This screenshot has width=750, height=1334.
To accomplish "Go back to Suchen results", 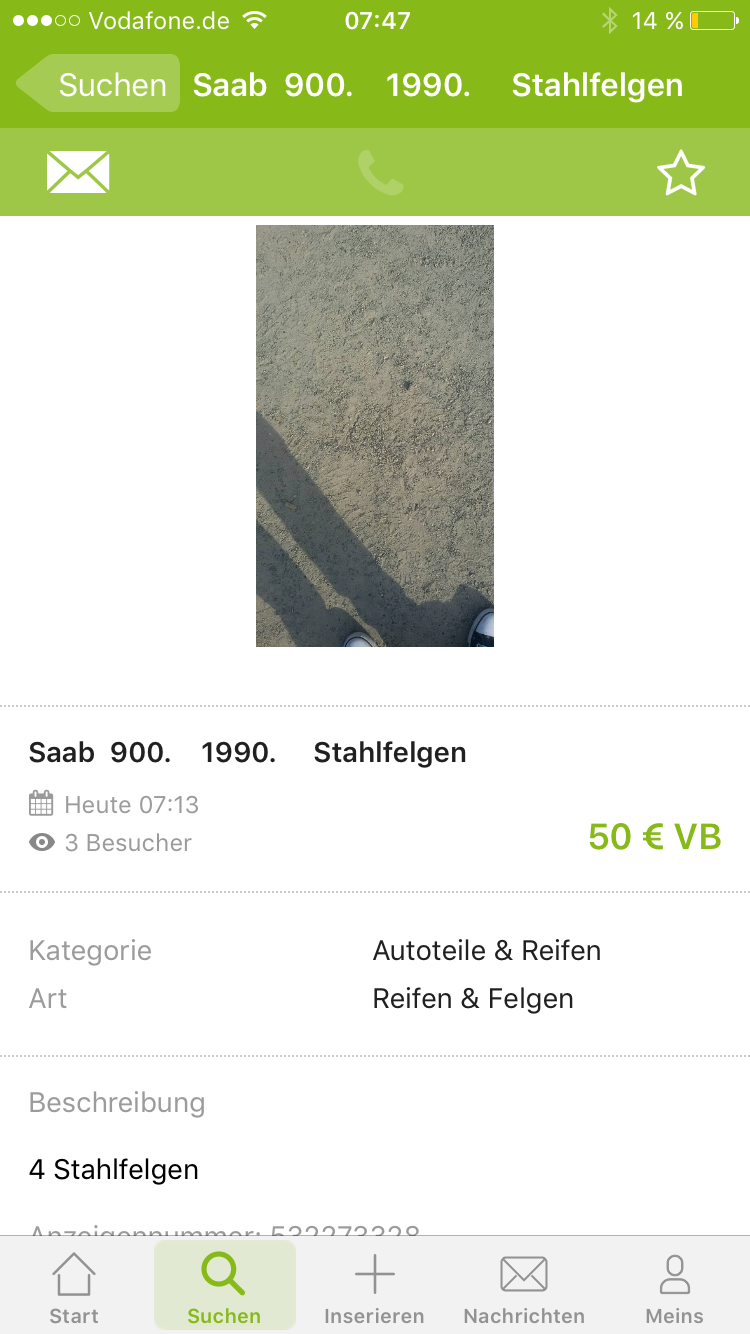I will click(98, 84).
